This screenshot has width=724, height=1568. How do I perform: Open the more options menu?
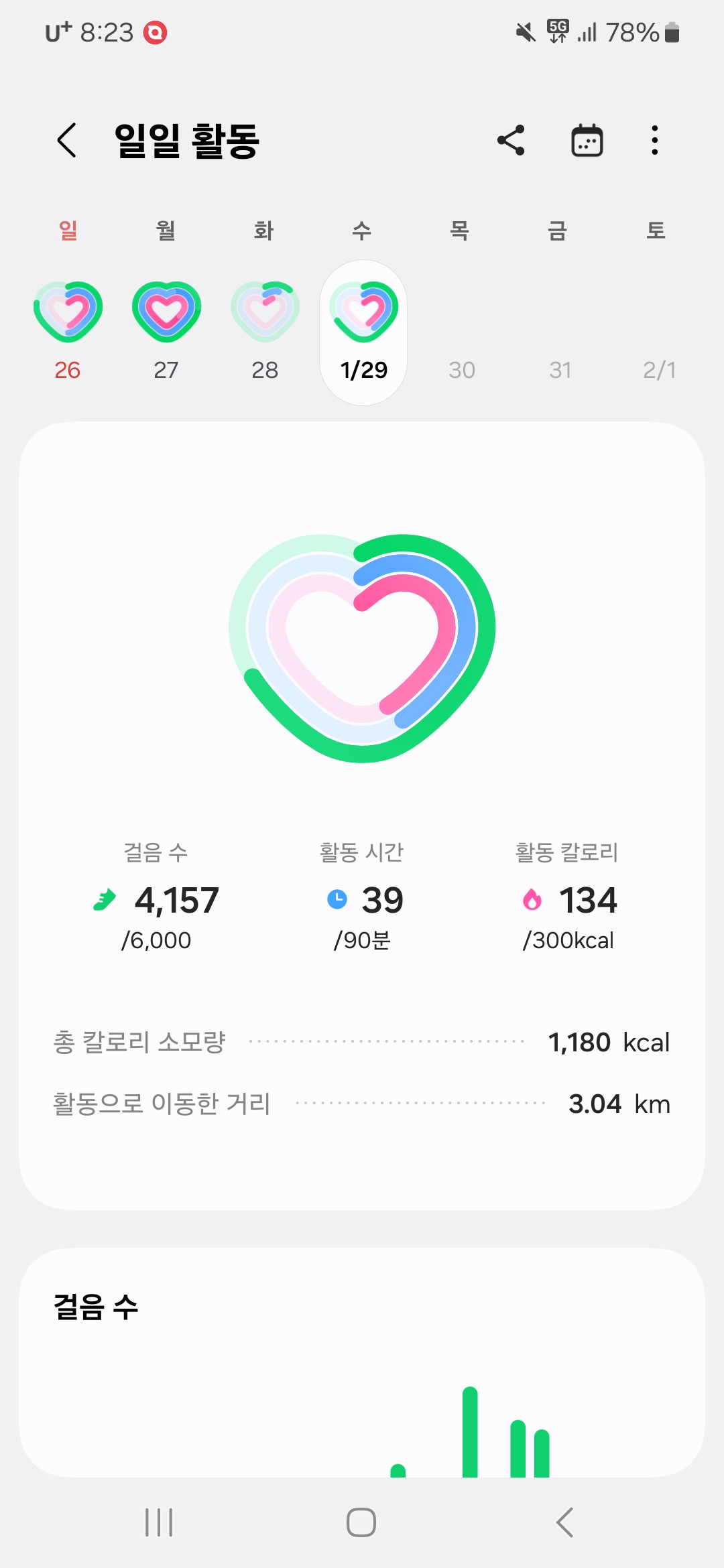(655, 140)
